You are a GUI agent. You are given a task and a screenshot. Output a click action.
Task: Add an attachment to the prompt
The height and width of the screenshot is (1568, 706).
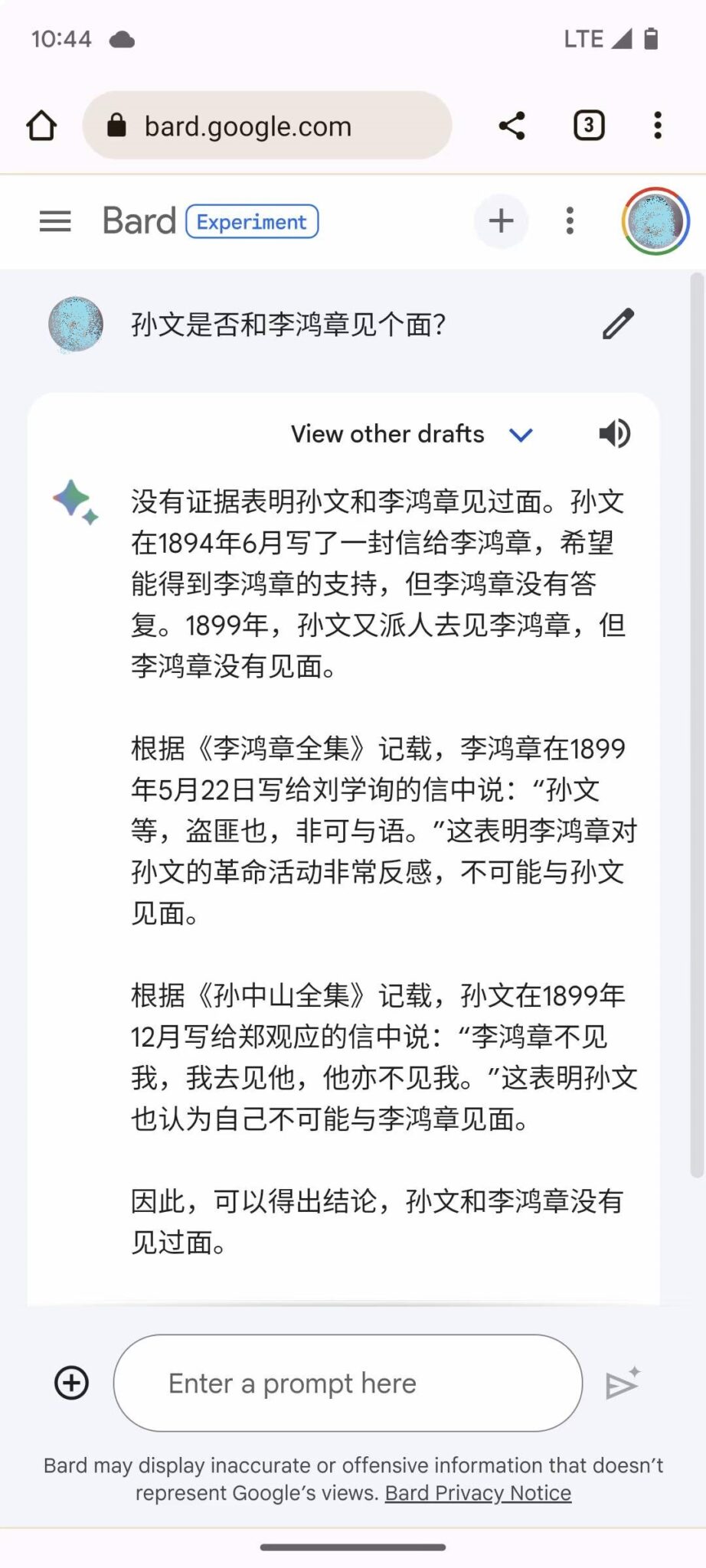coord(72,1383)
